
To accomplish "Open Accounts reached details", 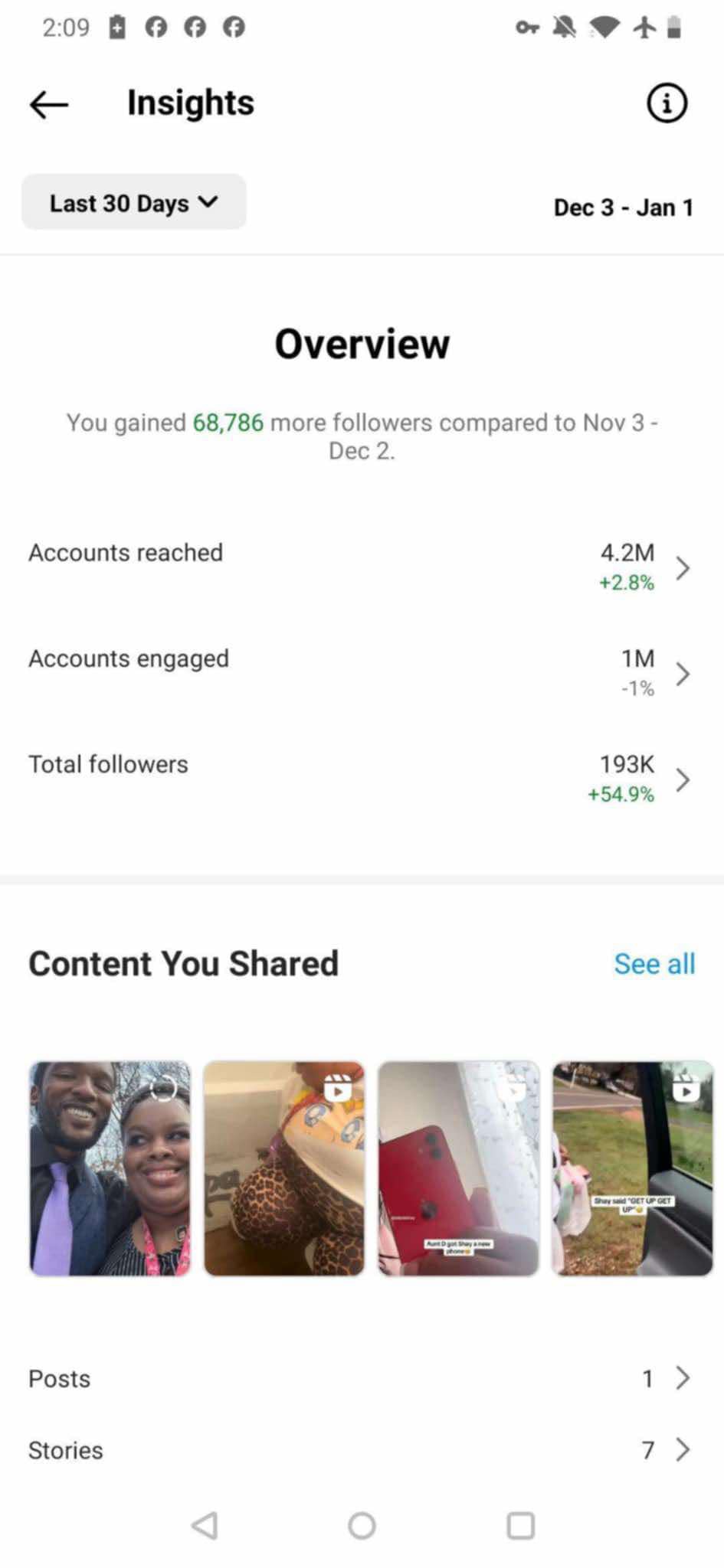I will pos(360,567).
